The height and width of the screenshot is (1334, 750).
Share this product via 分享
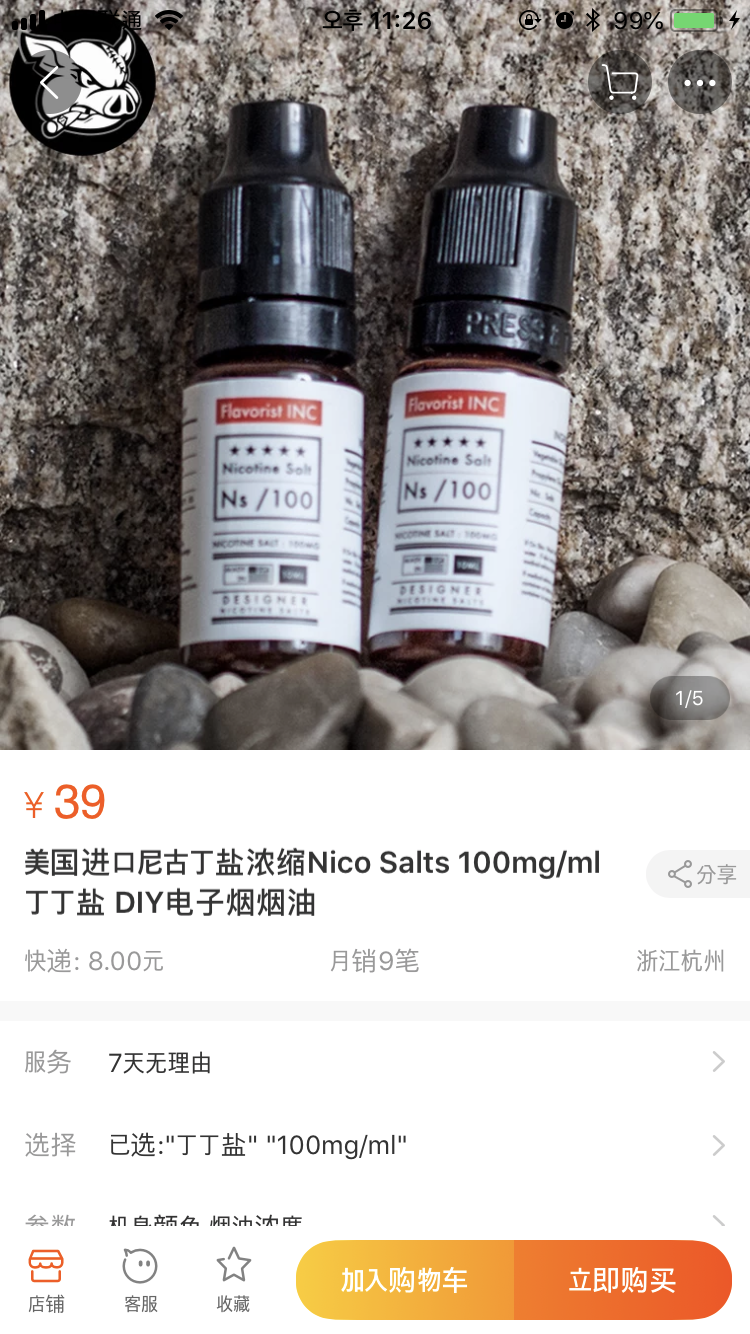coord(700,874)
